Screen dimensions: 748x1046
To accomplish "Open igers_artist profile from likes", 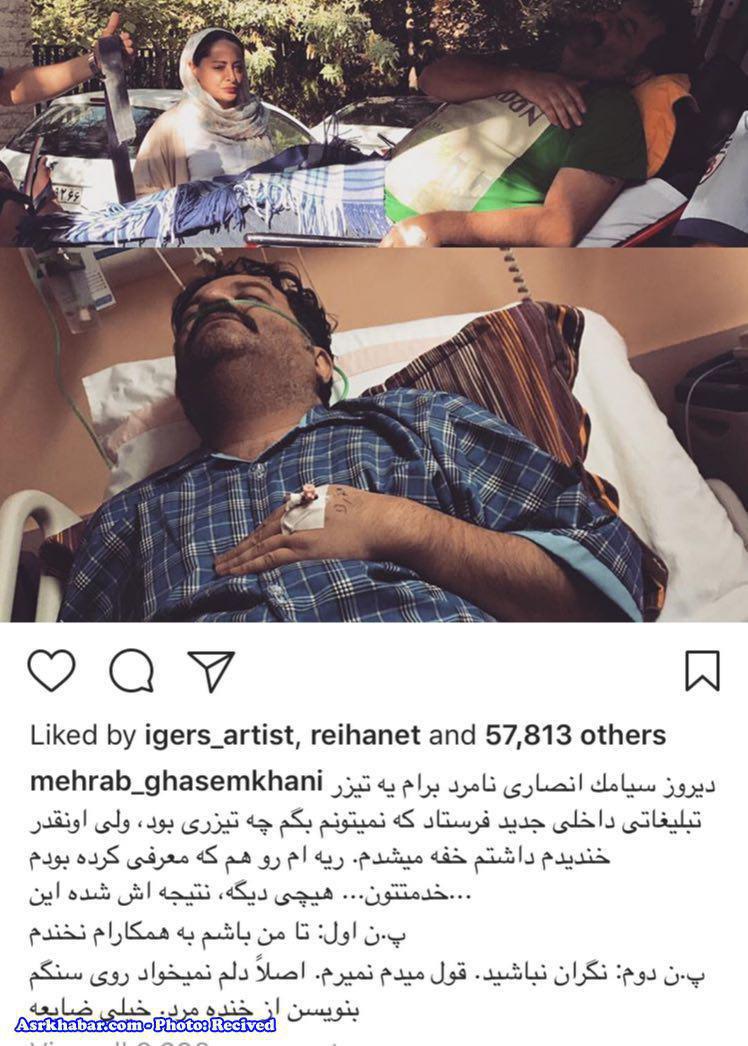I will [x=226, y=736].
